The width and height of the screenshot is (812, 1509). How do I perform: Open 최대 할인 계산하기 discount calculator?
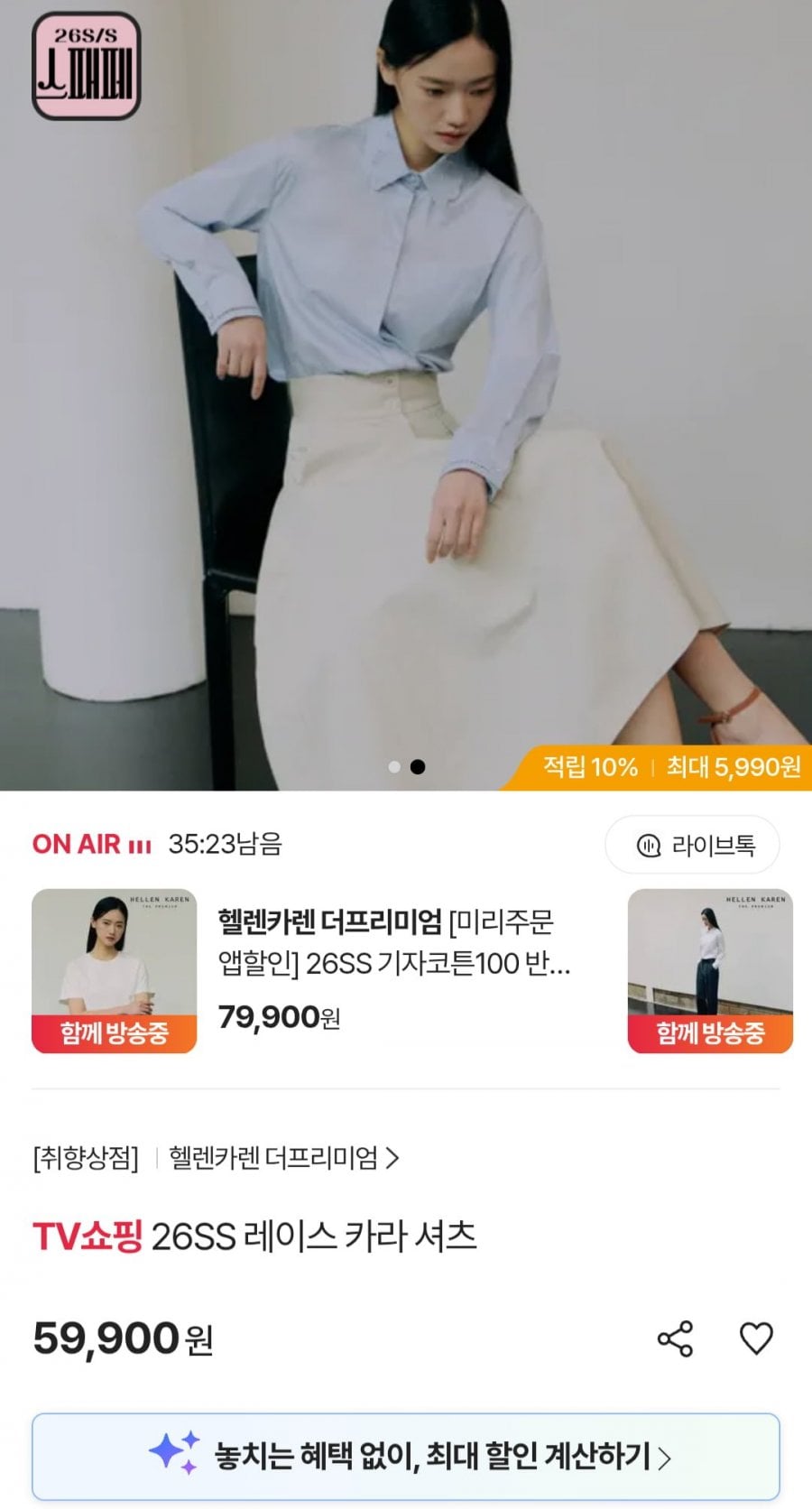[406, 1456]
